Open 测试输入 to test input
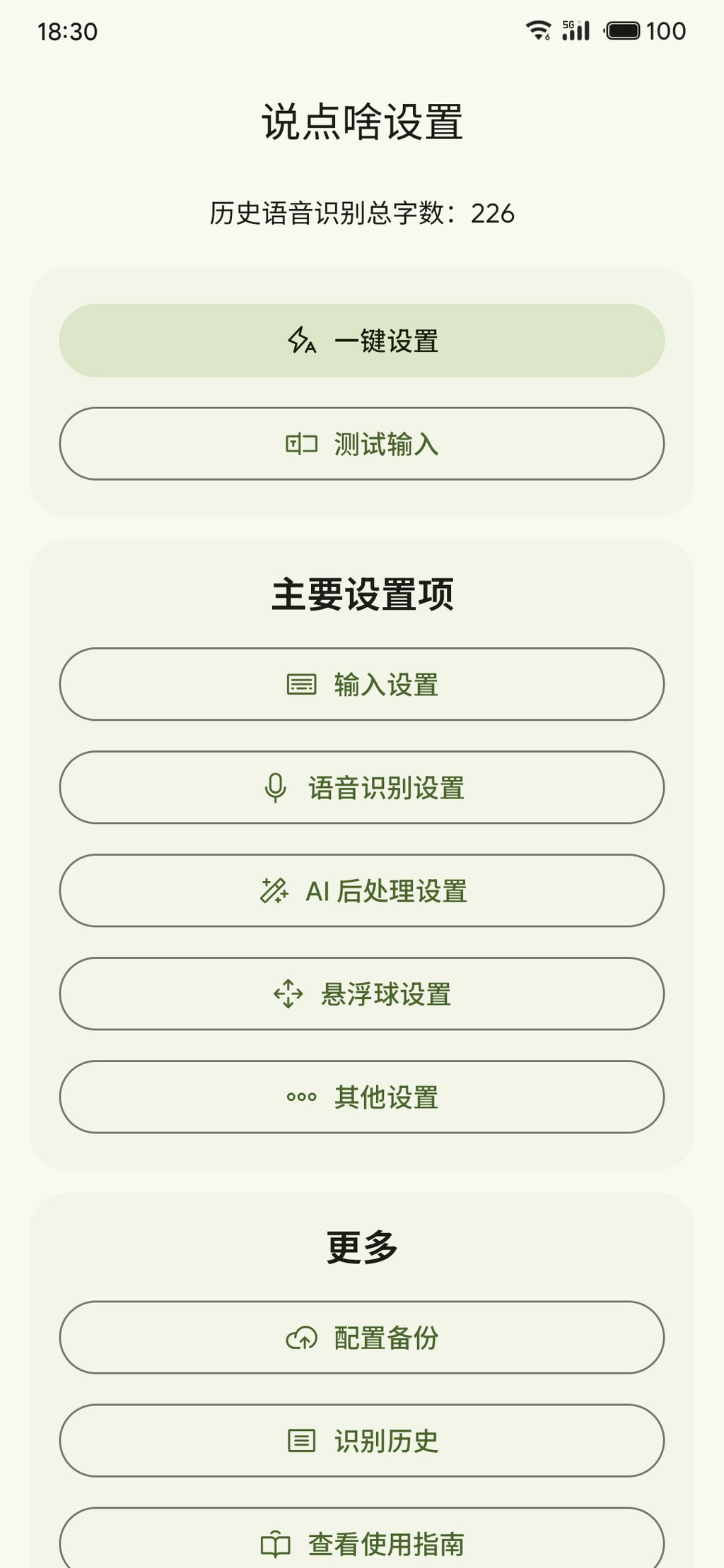724x1568 pixels. point(361,444)
